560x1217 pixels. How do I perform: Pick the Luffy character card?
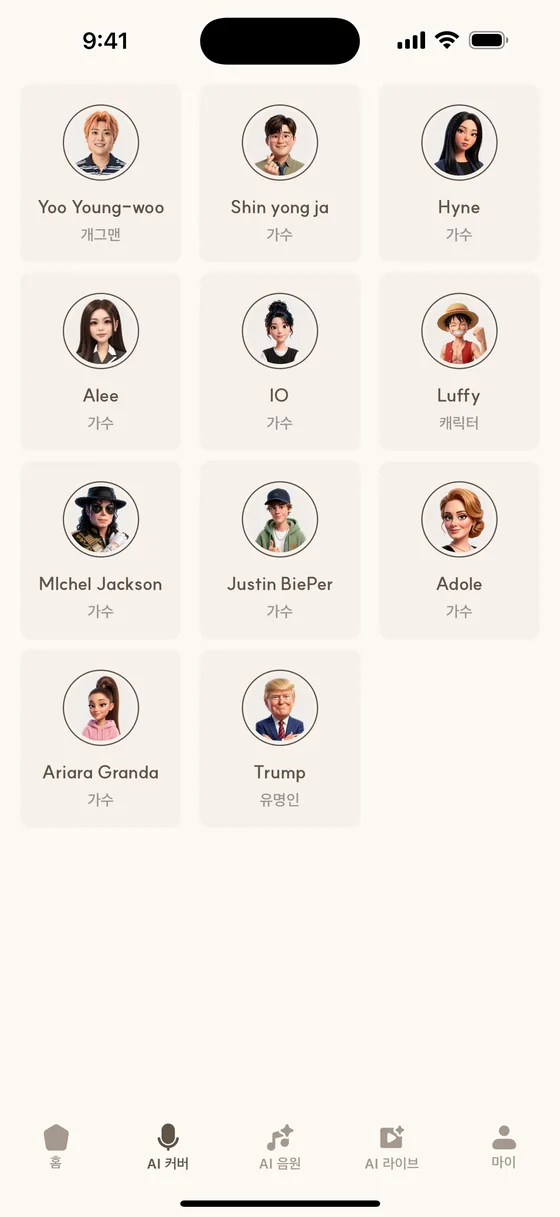click(459, 362)
